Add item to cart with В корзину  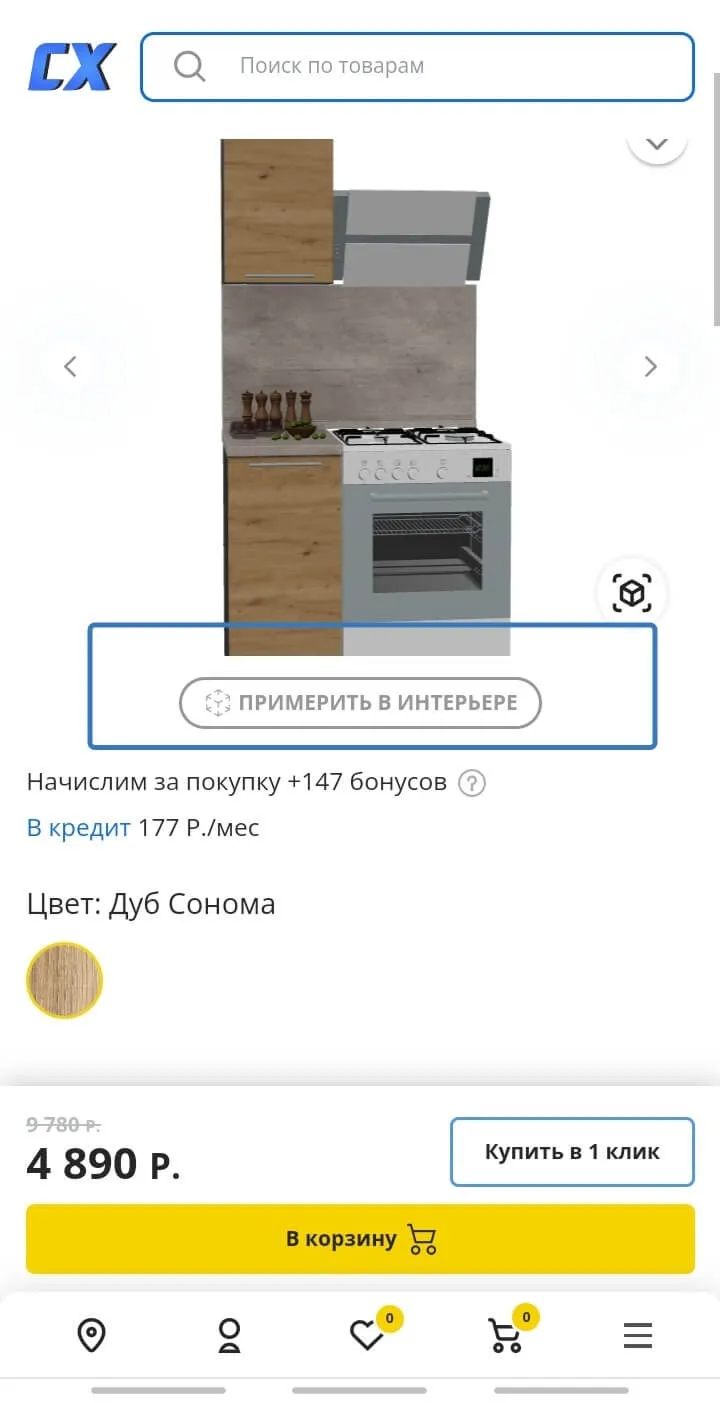pyautogui.click(x=360, y=1239)
